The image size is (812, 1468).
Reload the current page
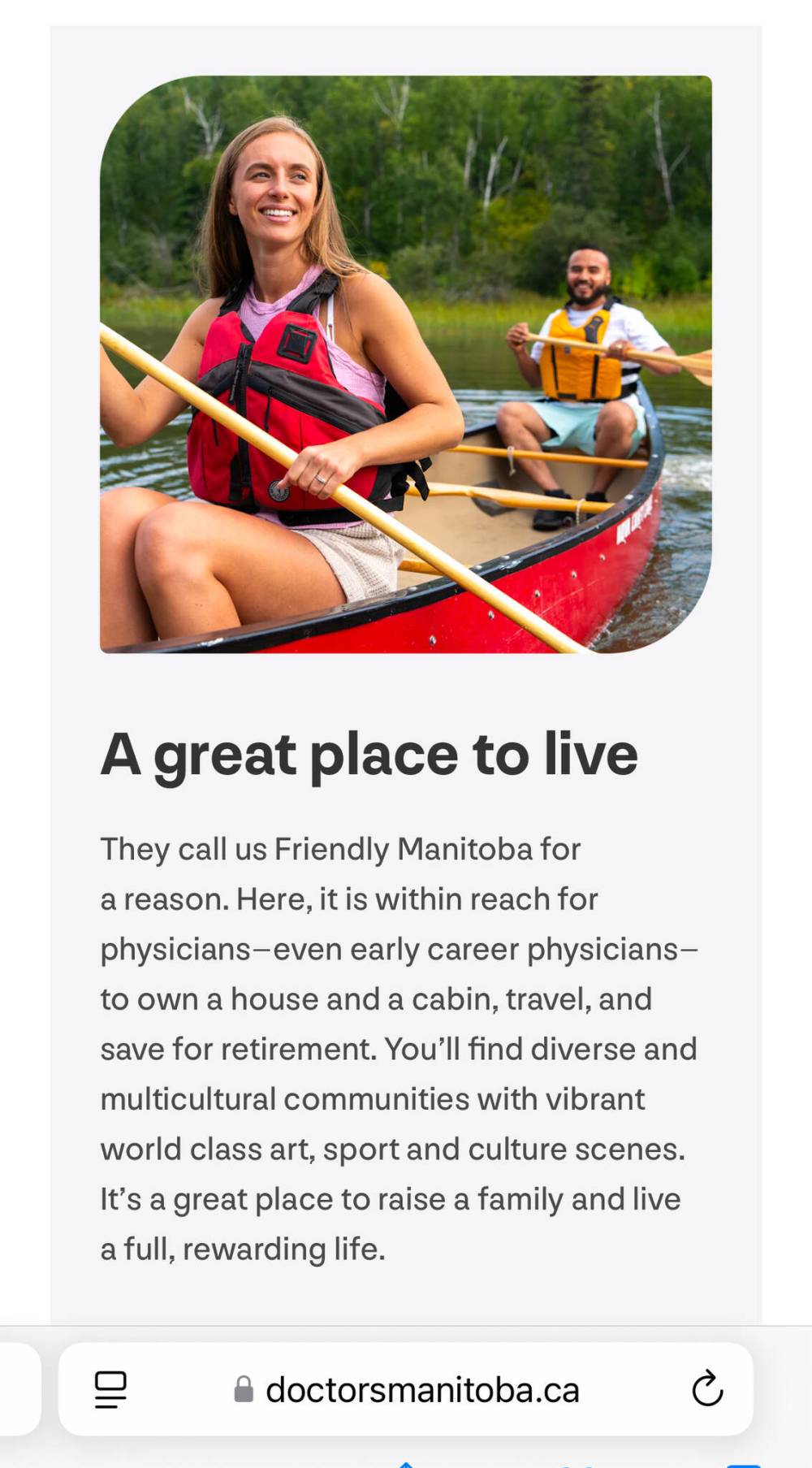(x=707, y=1389)
